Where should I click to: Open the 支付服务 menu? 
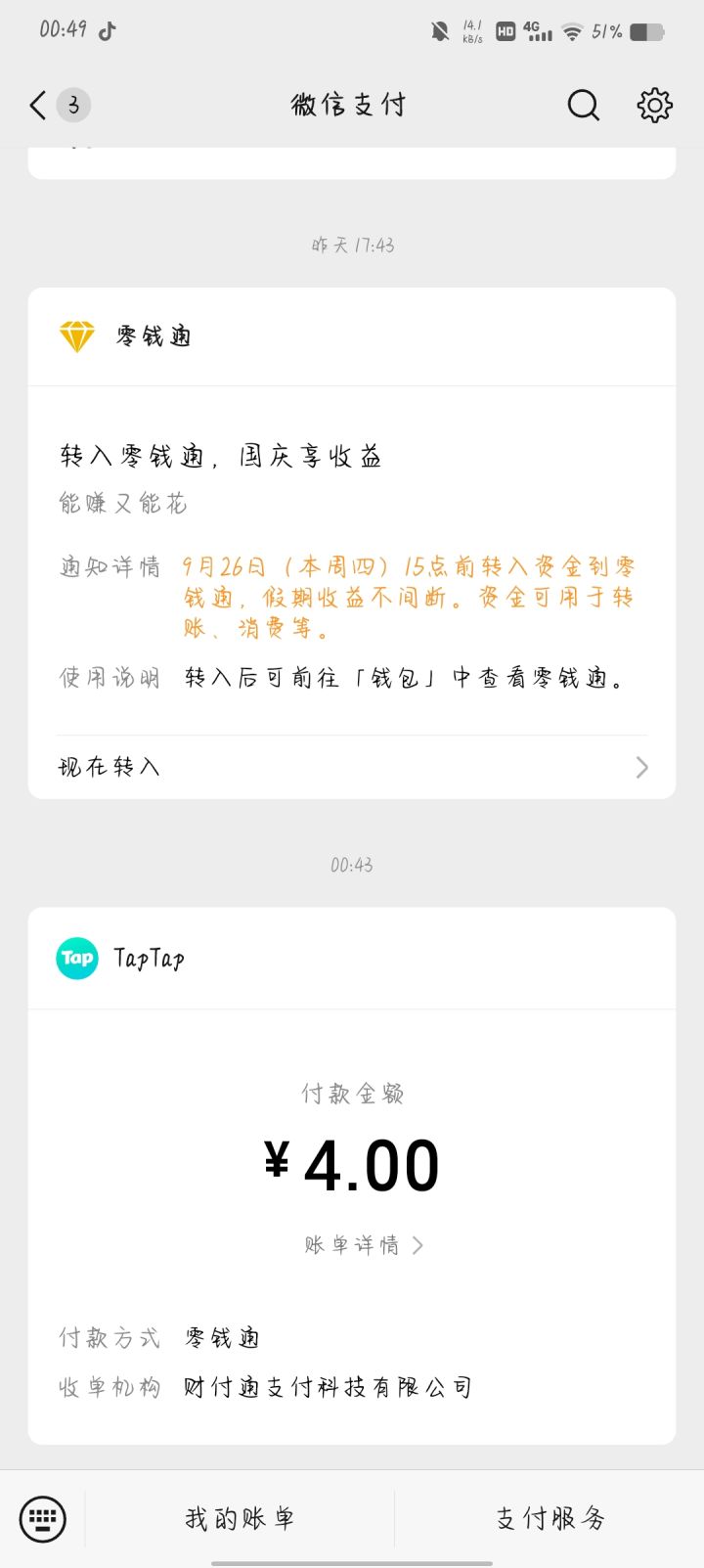(550, 1518)
